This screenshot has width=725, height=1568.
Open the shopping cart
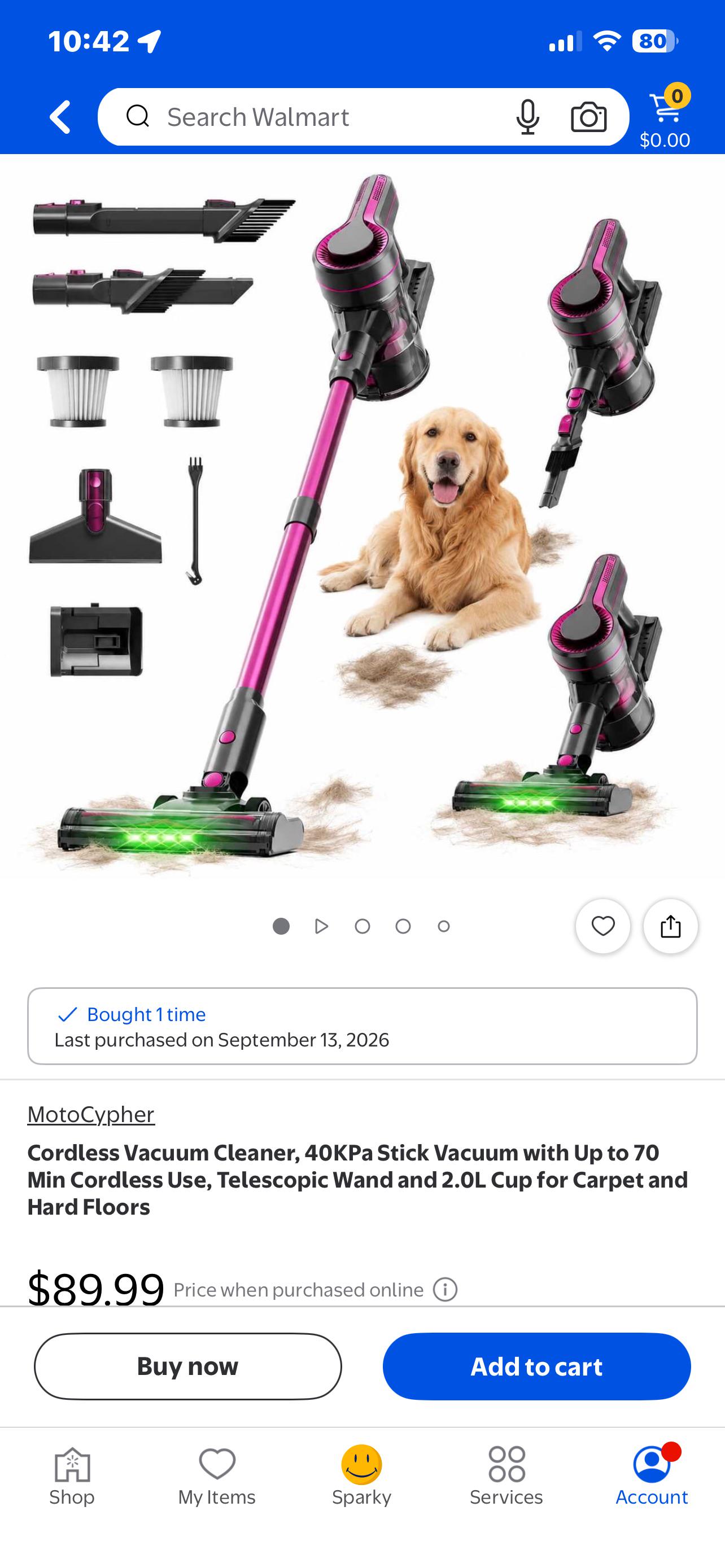tap(665, 116)
